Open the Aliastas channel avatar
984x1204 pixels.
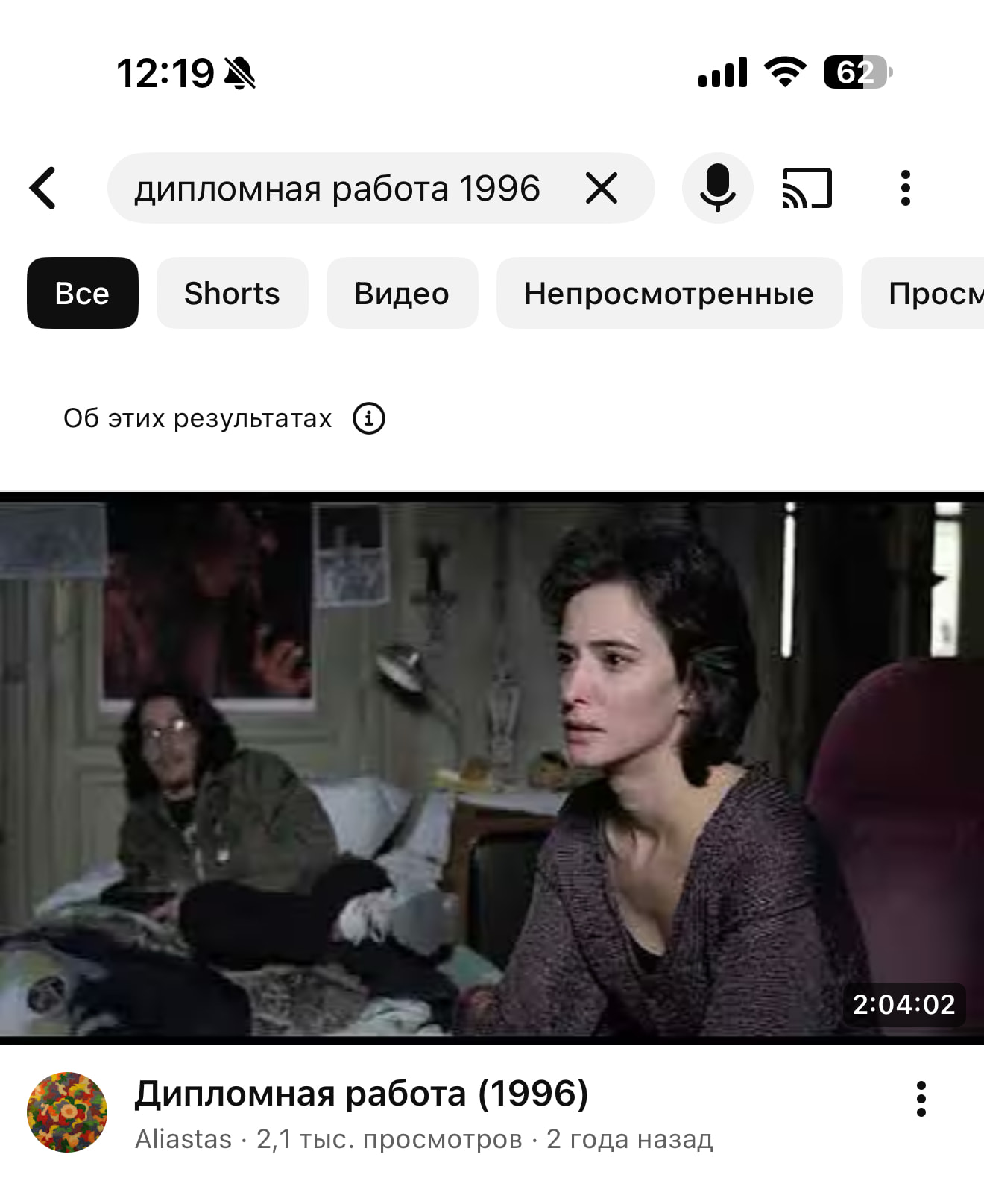click(x=67, y=1112)
